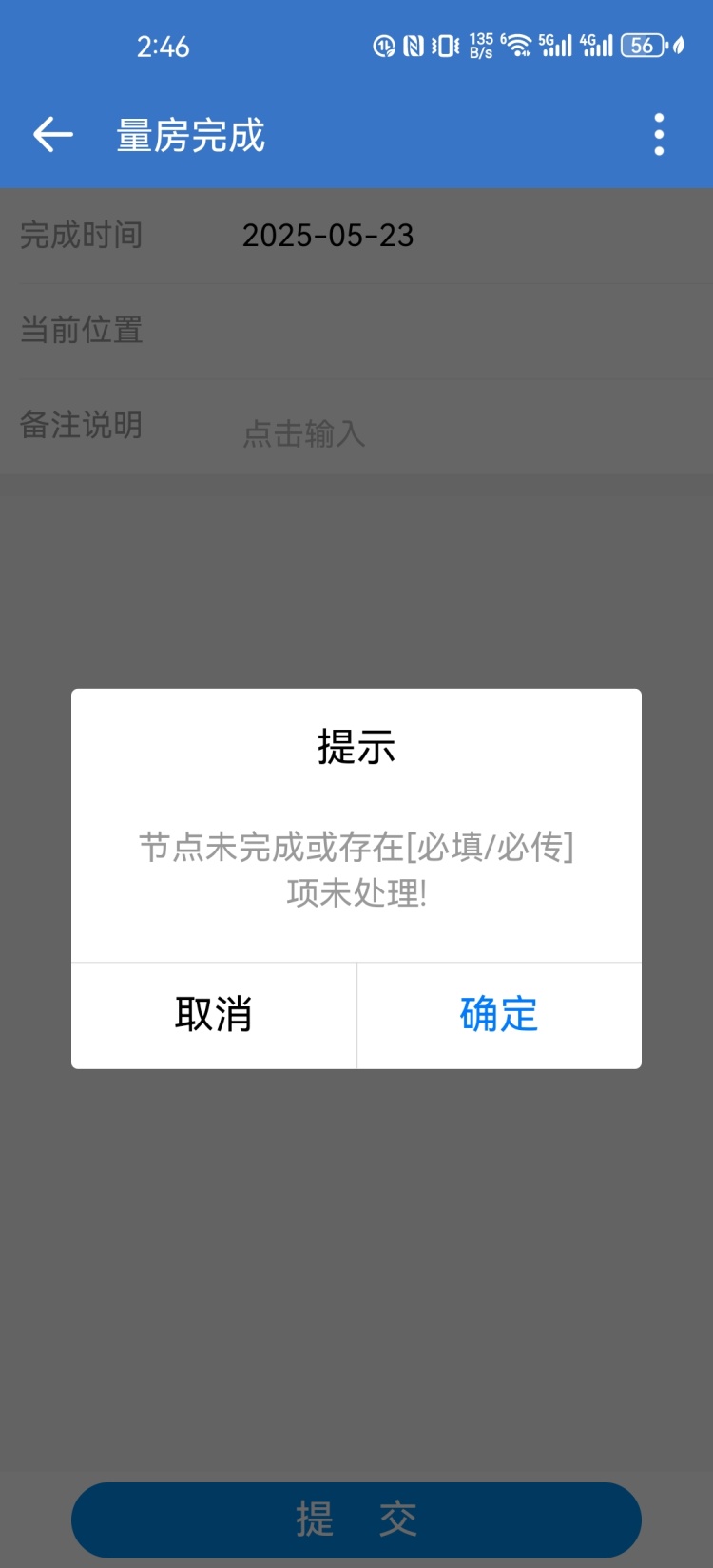
Task: Open the three-dot overflow menu
Action: tap(659, 135)
